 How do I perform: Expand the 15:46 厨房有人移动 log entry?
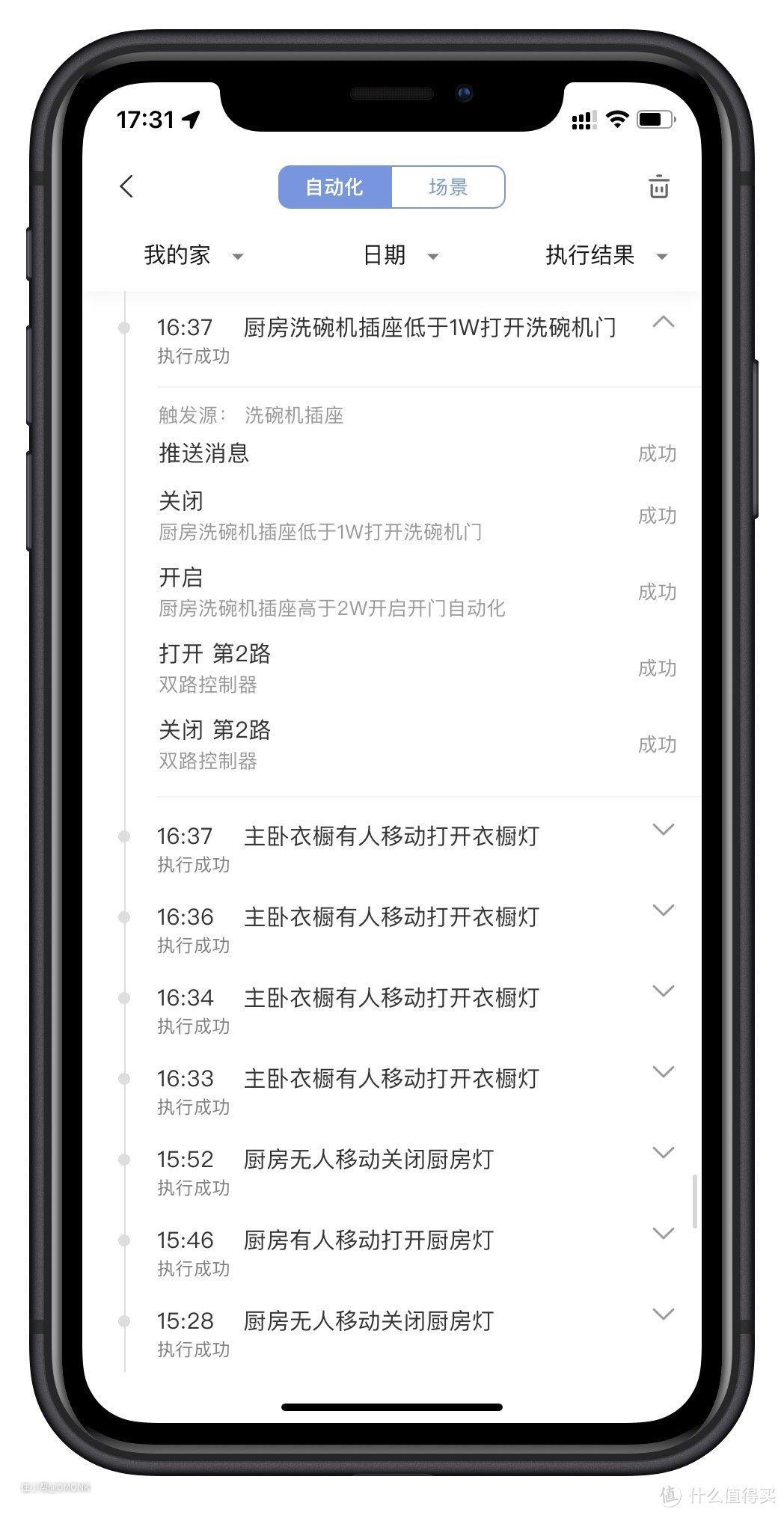tap(663, 1234)
